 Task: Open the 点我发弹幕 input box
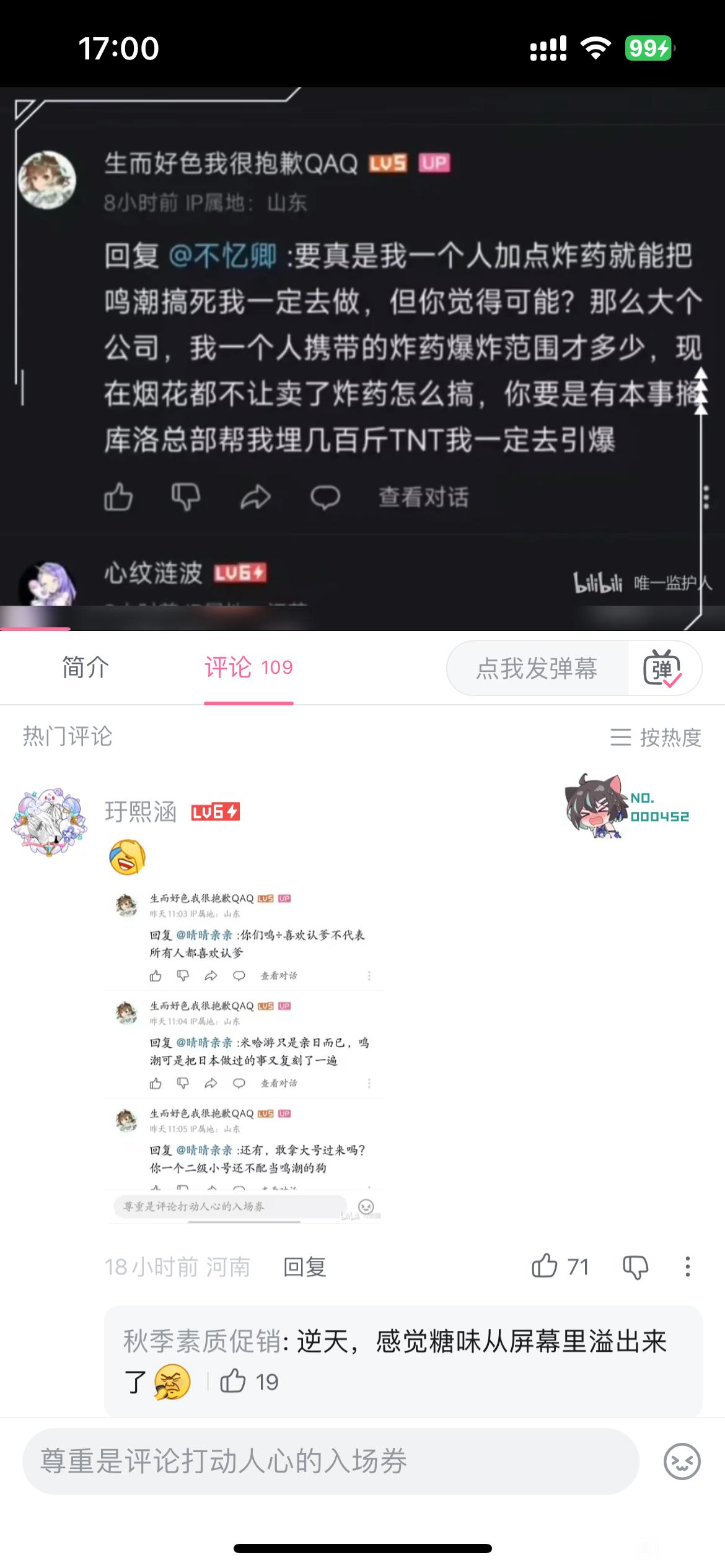click(x=537, y=668)
